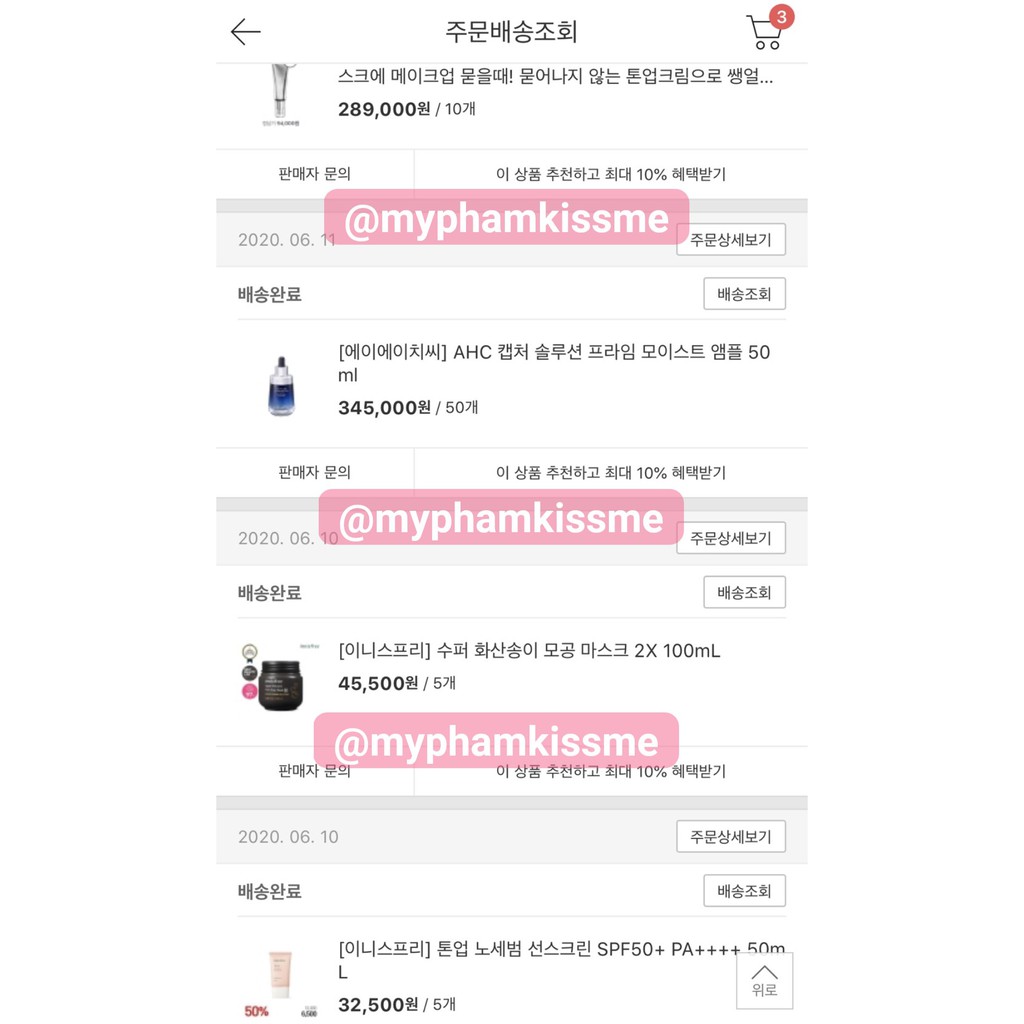
Task: Tap 이 상품 추천하고 혜택받기 under the 289,000원 order
Action: (611, 174)
